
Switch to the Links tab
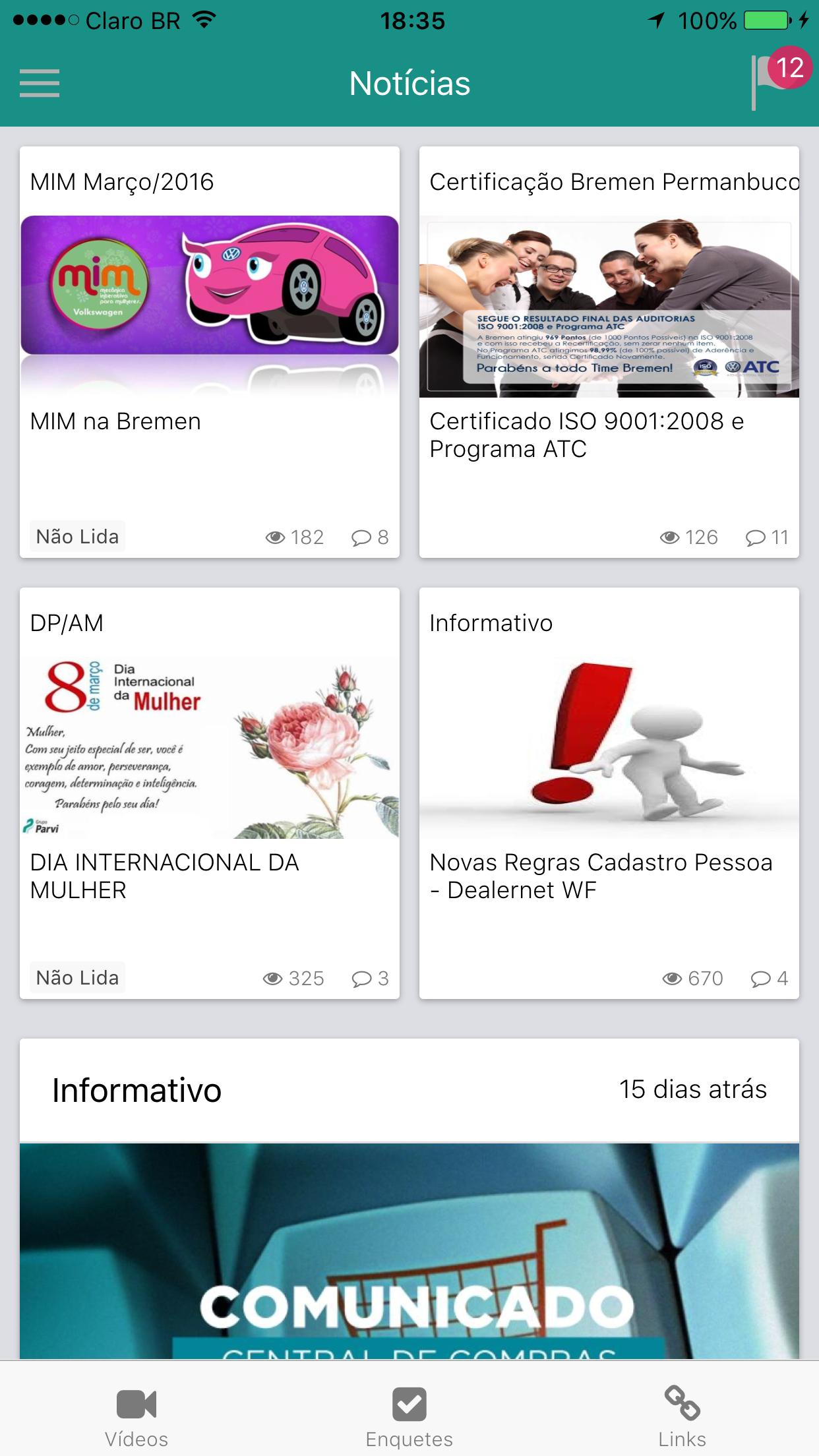point(682,1418)
